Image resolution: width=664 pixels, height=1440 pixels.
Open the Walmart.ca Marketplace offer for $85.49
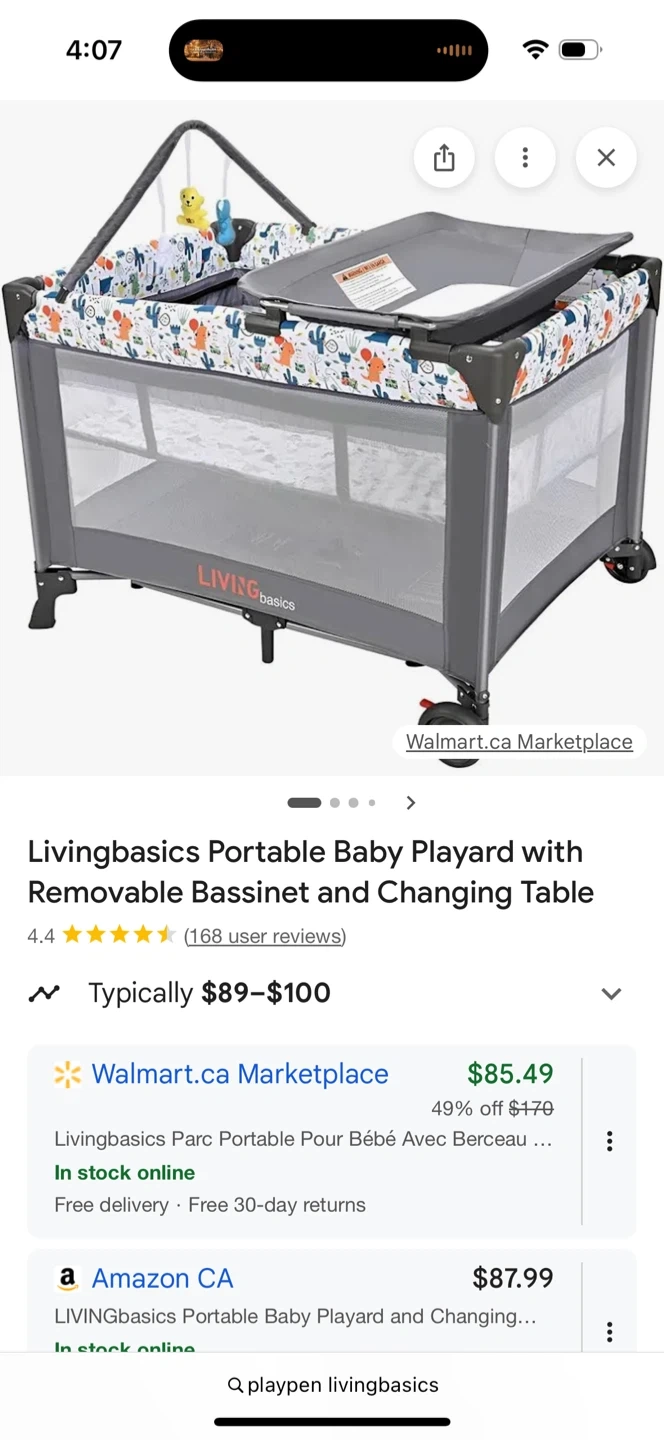[240, 1074]
